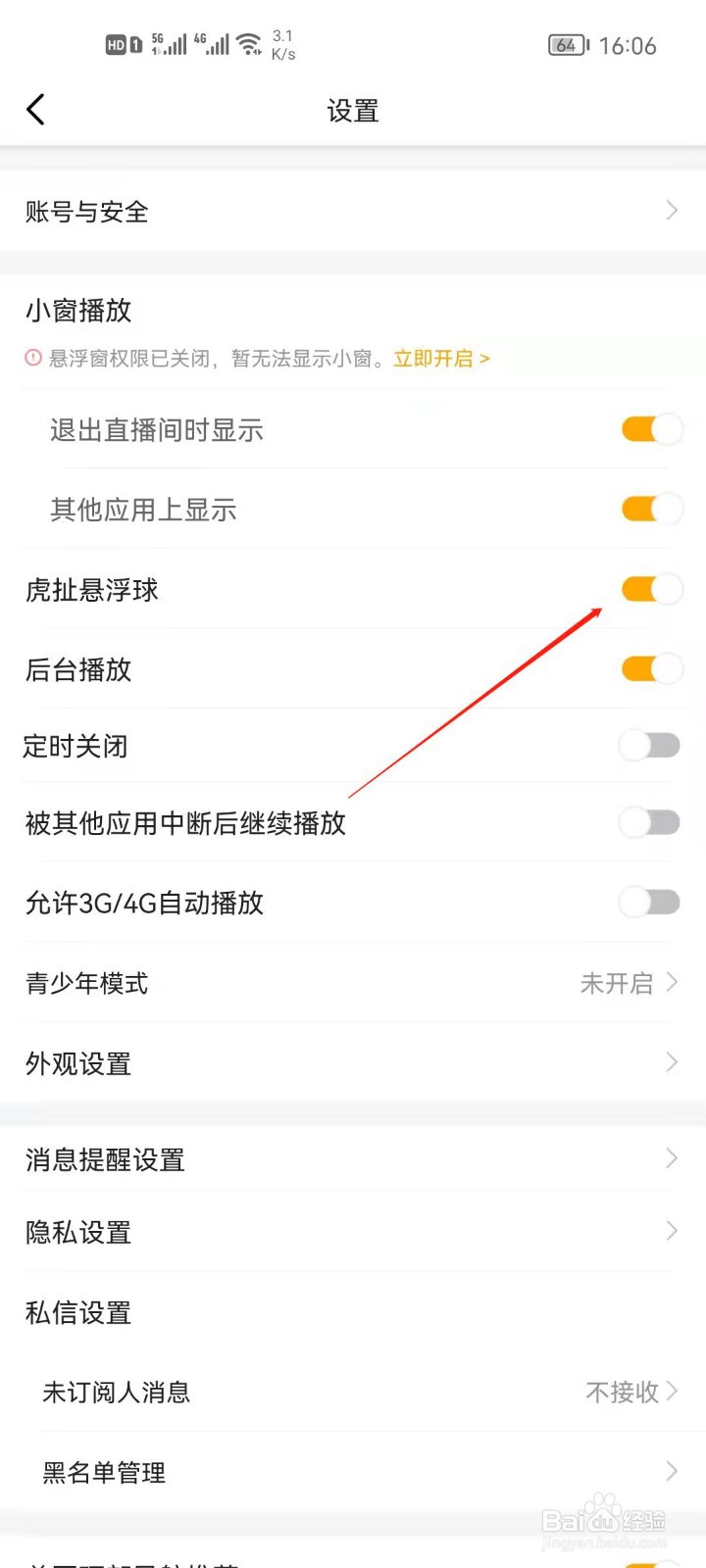Disable the 虎扎悬浮球 switch
This screenshot has width=706, height=1568.
click(651, 589)
